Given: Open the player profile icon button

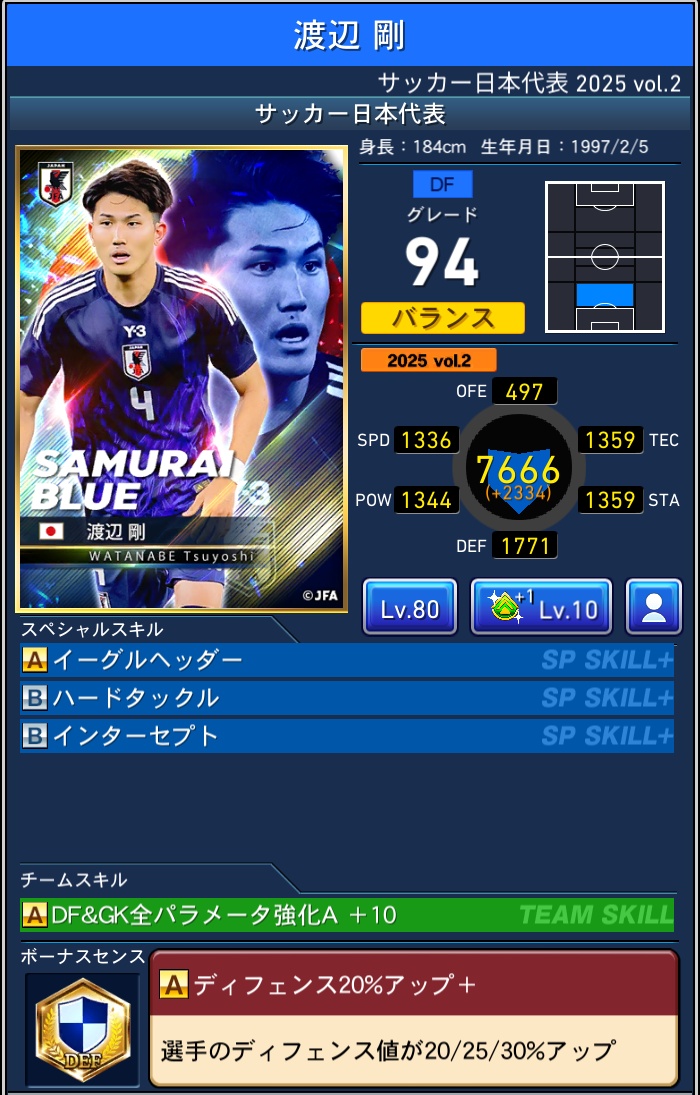Looking at the screenshot, I should coord(654,608).
